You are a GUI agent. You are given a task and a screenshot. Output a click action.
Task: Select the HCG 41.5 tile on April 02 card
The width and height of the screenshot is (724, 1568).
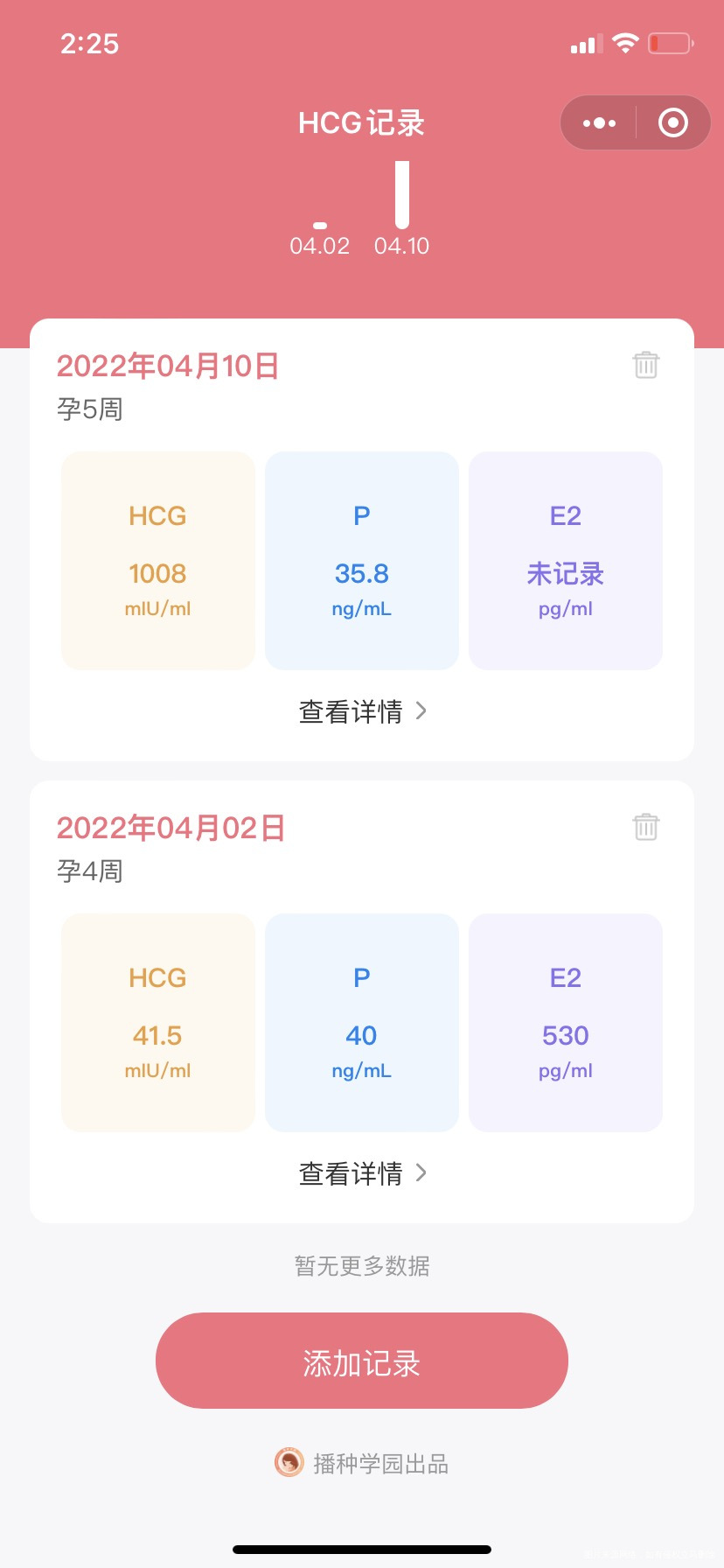(157, 1022)
